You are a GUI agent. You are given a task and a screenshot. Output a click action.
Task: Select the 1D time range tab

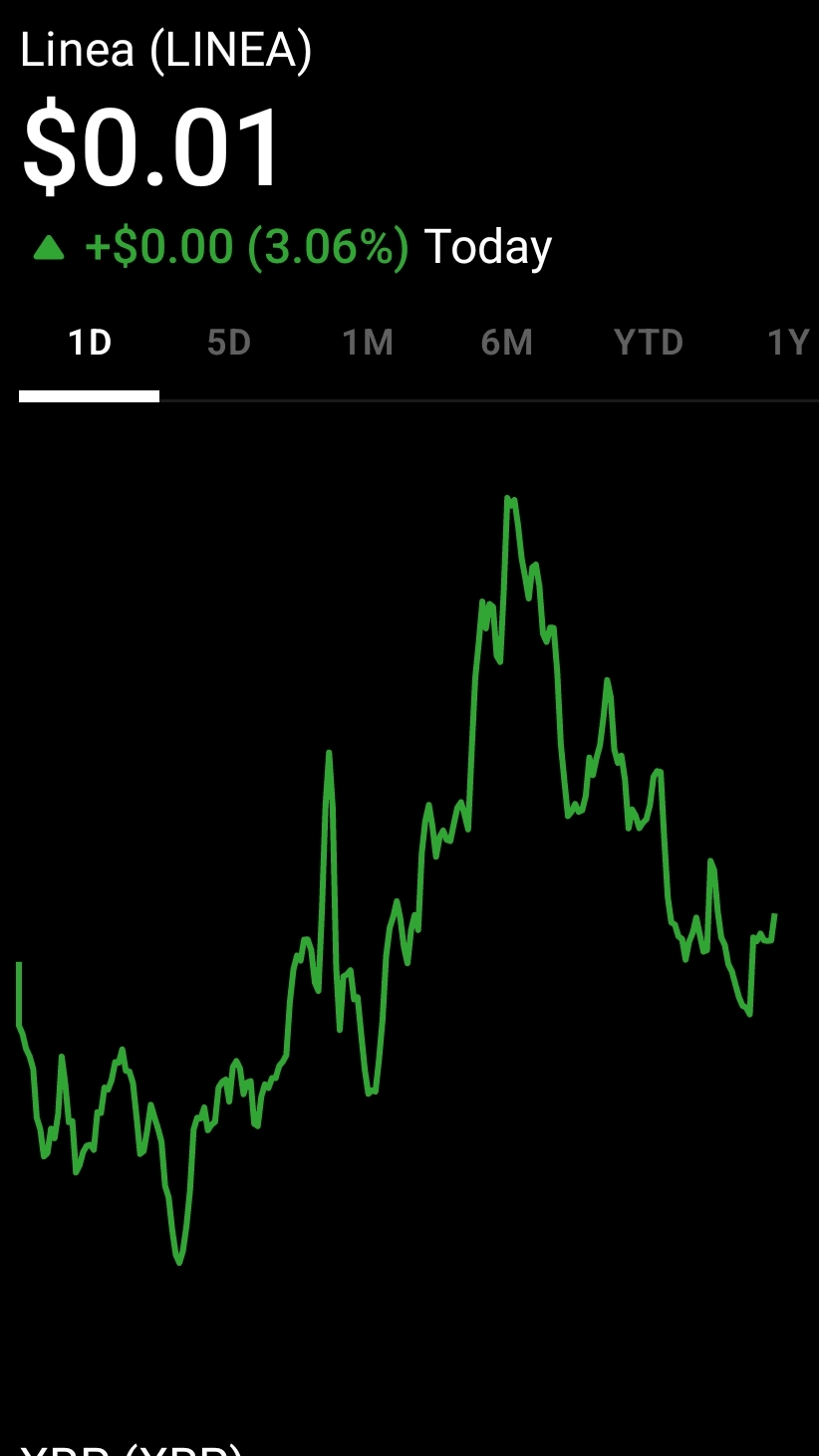(89, 343)
